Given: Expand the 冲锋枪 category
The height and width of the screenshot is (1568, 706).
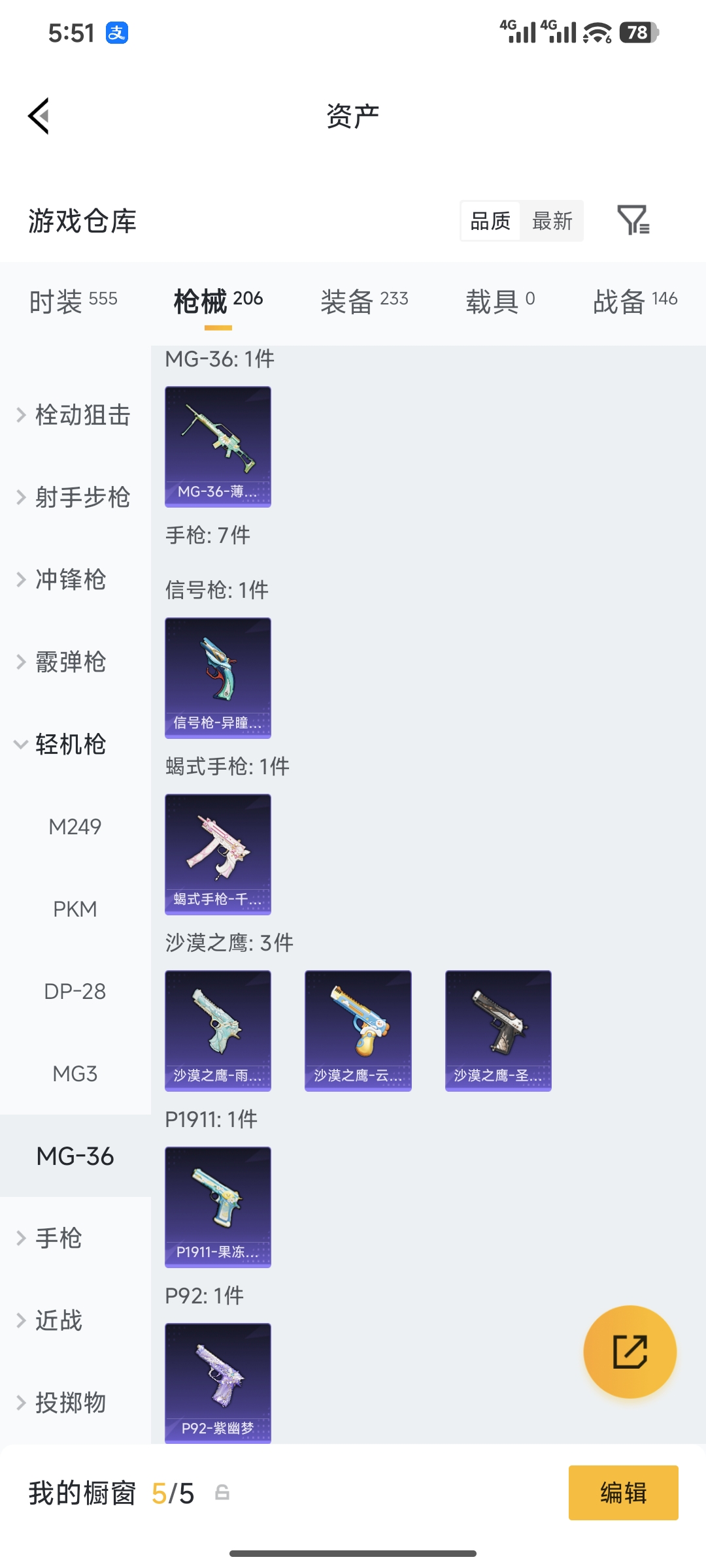Looking at the screenshot, I should pyautogui.click(x=71, y=580).
